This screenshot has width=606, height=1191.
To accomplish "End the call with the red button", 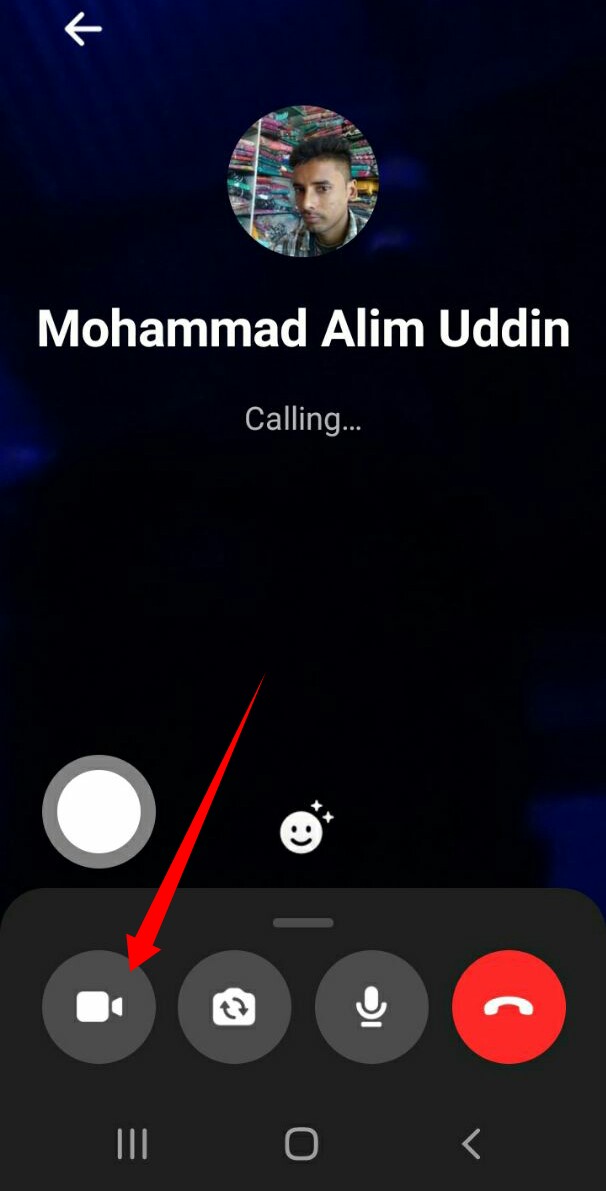I will 509,1007.
